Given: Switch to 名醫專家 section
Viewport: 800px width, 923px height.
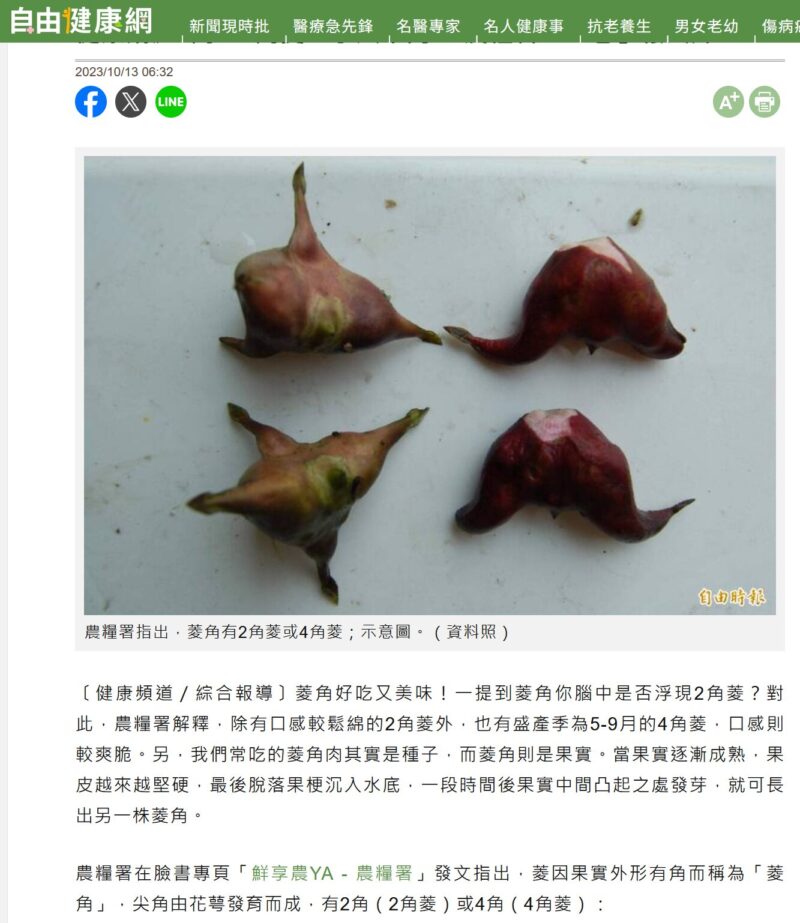Looking at the screenshot, I should (x=428, y=26).
